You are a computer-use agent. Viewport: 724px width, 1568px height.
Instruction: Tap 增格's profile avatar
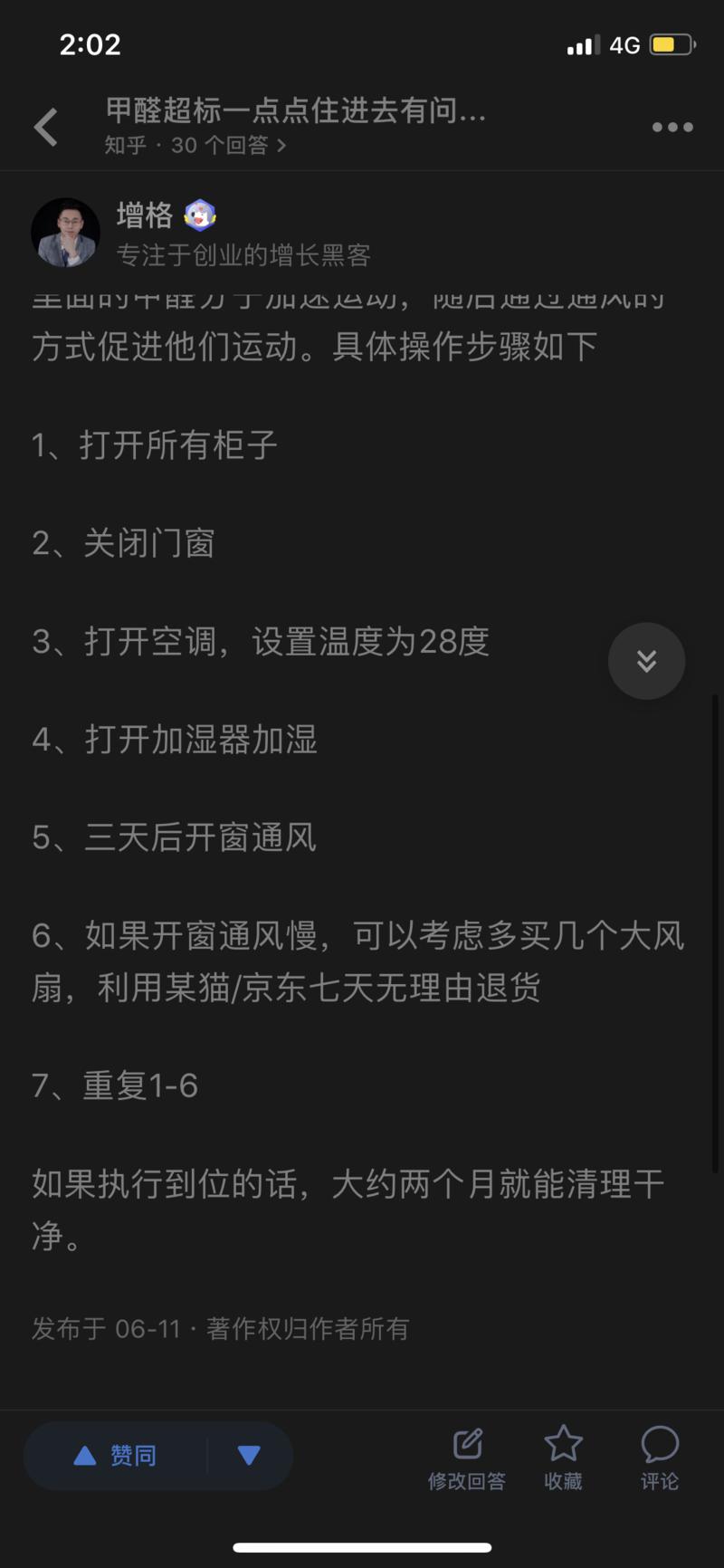point(65,233)
